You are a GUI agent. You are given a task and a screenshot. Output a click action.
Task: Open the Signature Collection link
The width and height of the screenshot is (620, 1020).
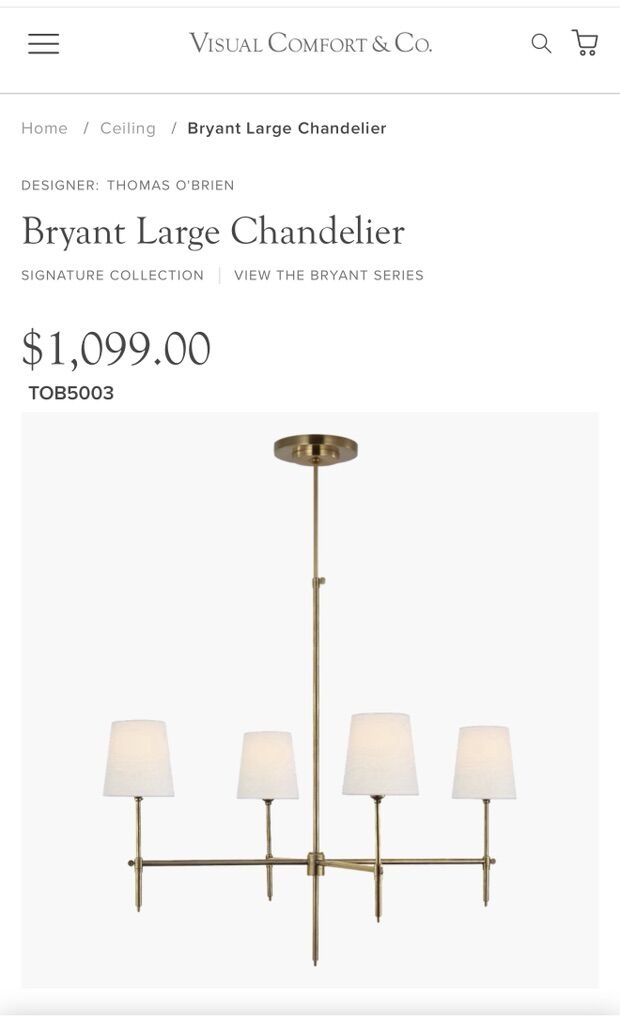pyautogui.click(x=112, y=275)
